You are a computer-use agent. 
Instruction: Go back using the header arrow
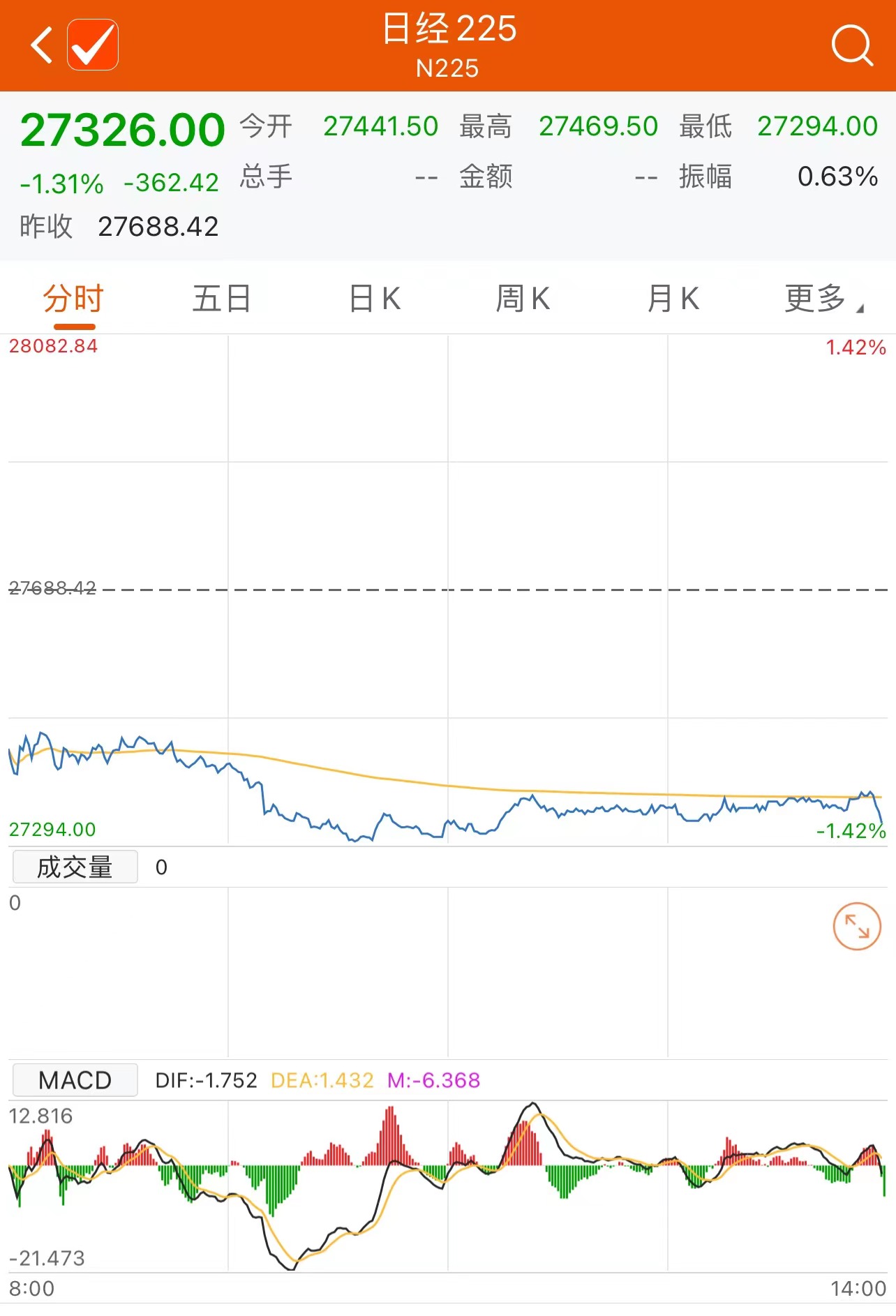click(42, 46)
